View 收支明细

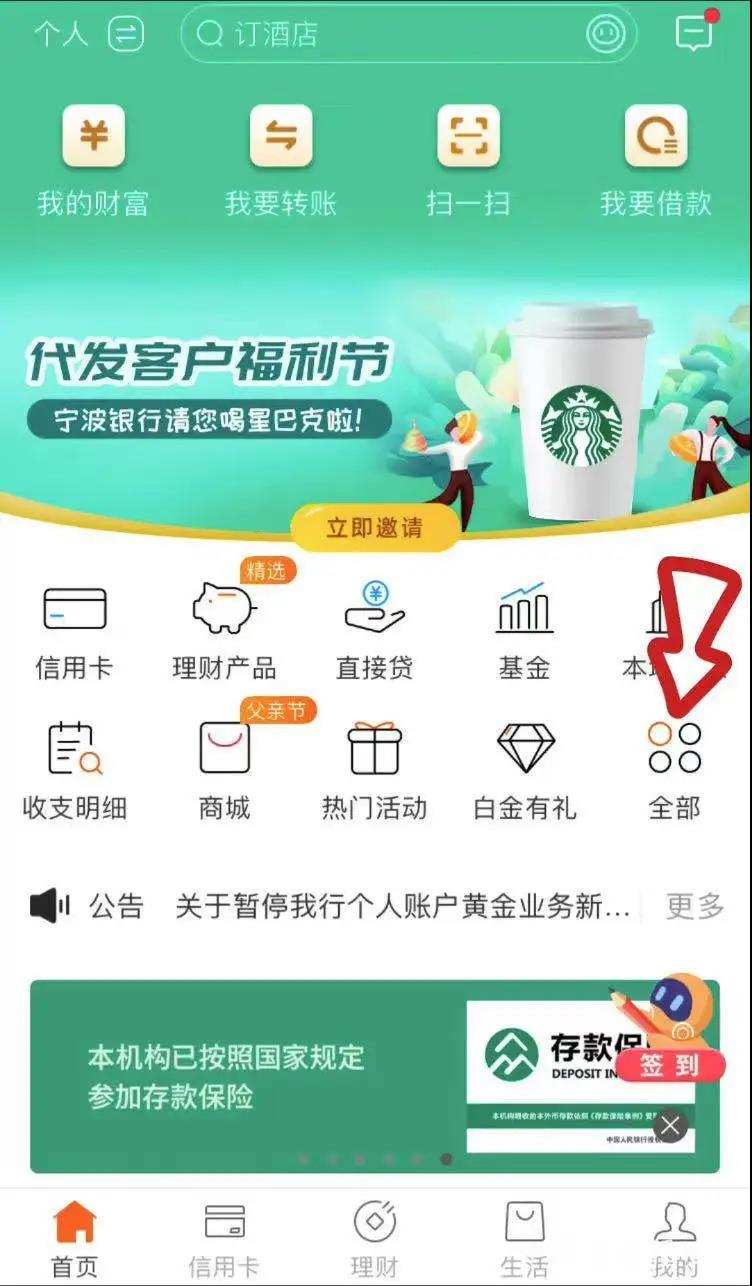[x=74, y=770]
